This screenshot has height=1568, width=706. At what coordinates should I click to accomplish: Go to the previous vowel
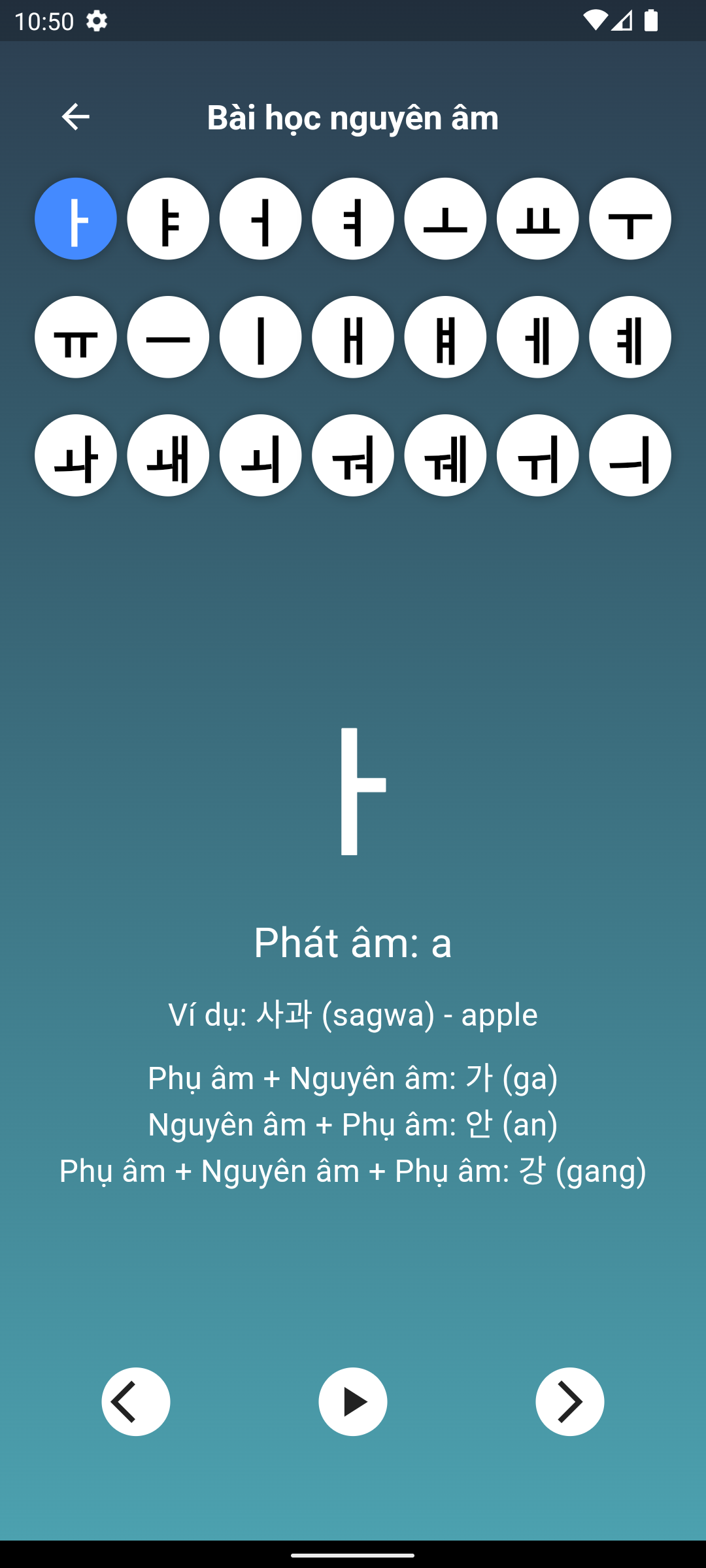pos(136,1401)
